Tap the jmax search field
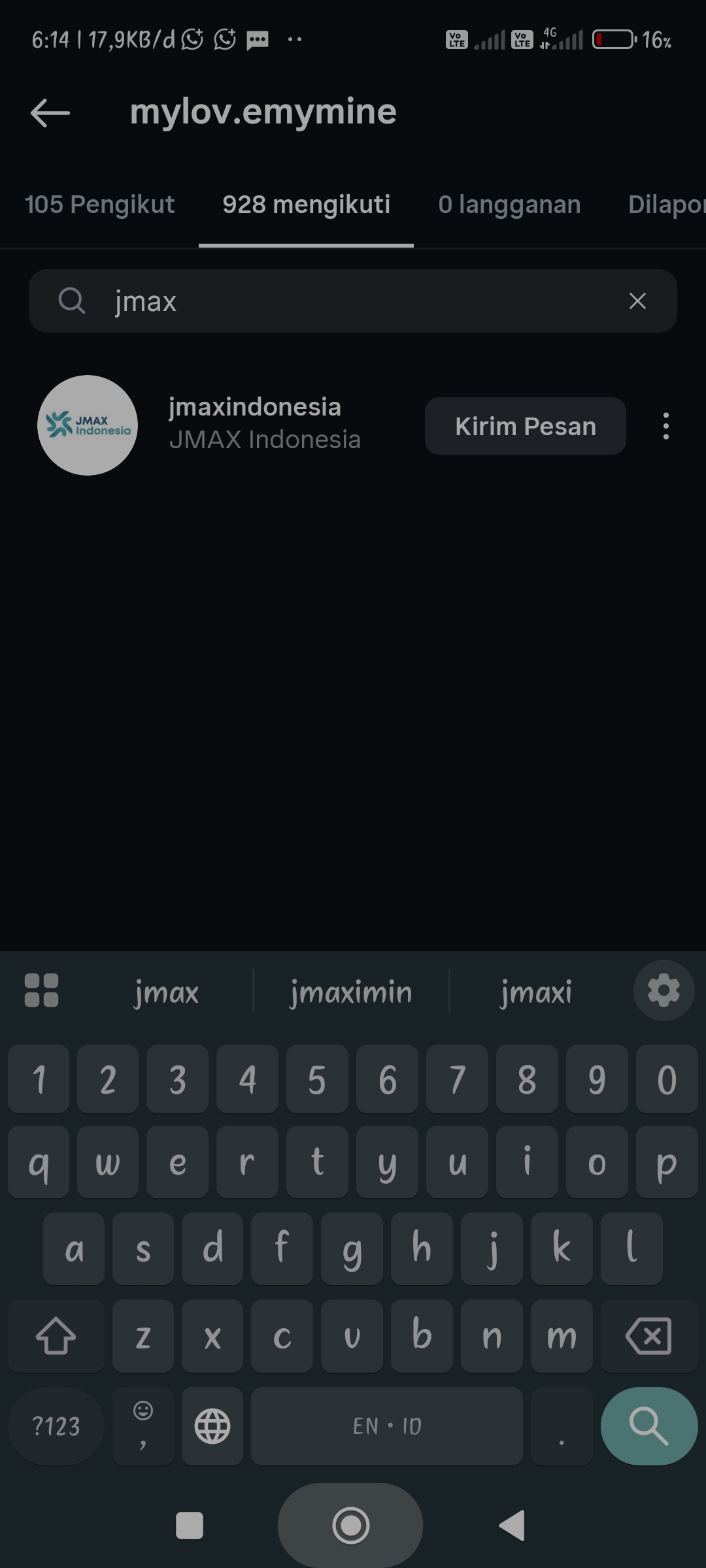The width and height of the screenshot is (706, 1568). [353, 301]
